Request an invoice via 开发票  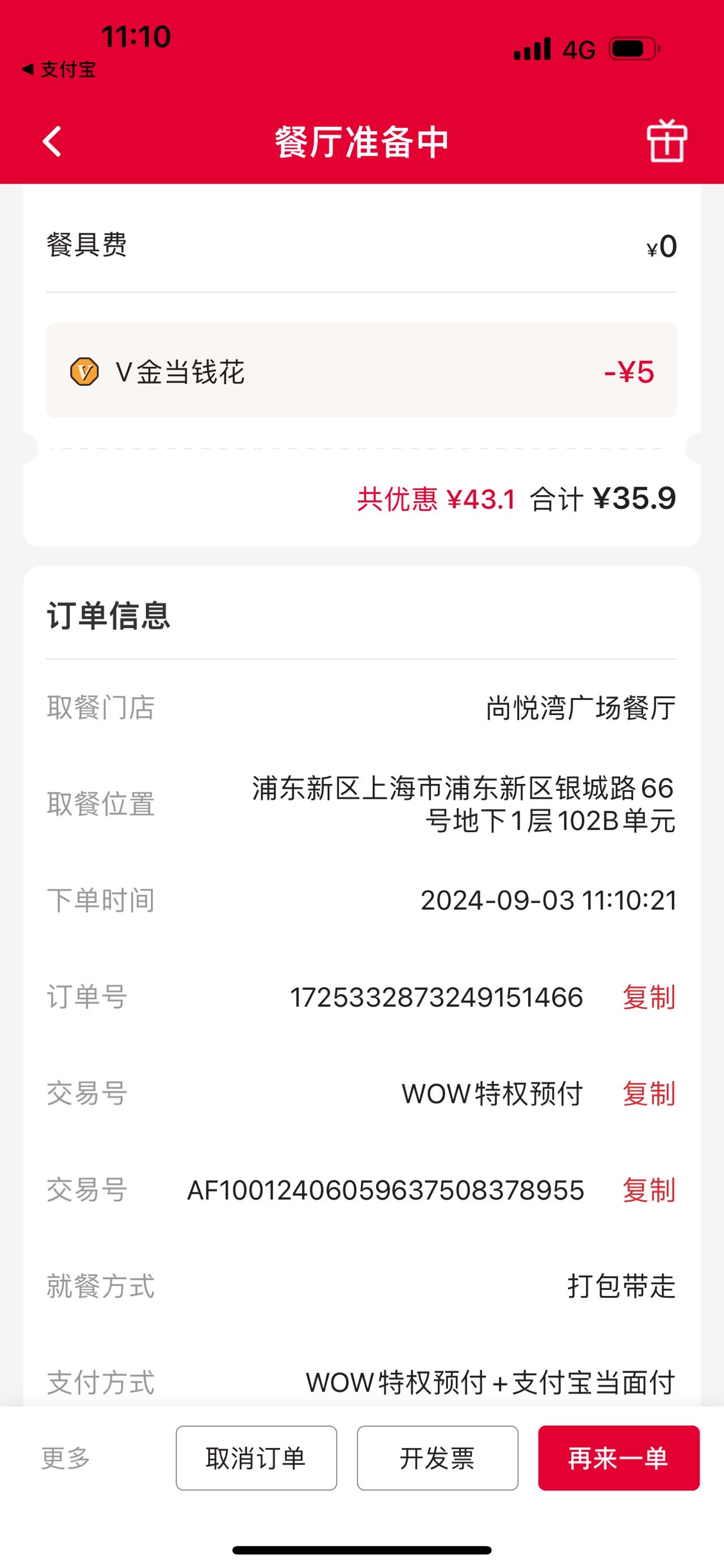tap(437, 1458)
